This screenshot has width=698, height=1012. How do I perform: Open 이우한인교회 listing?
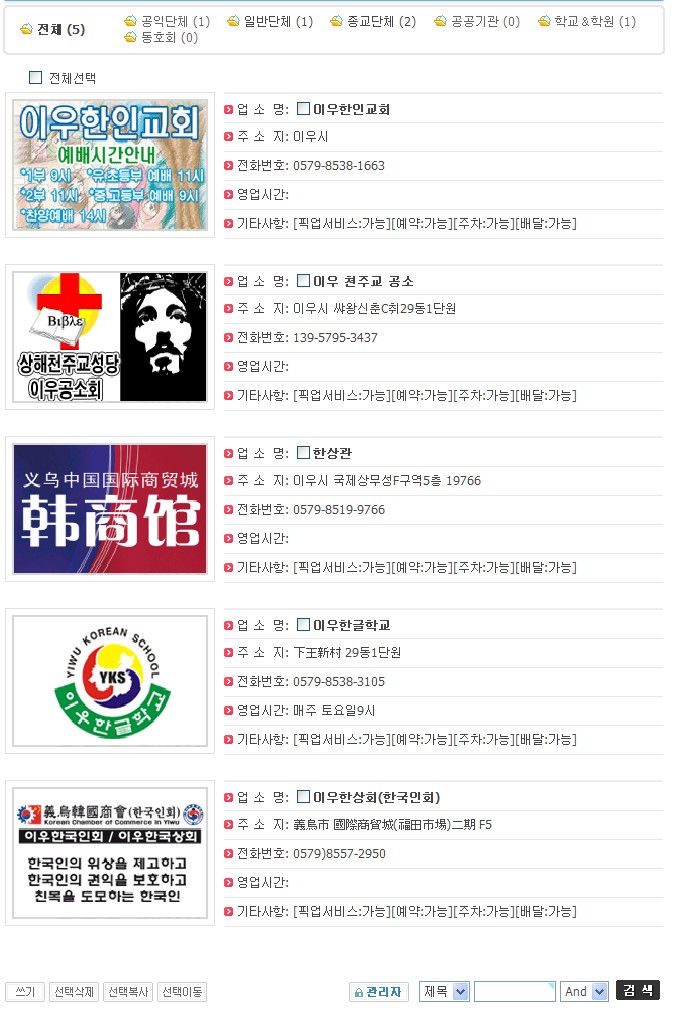[x=351, y=109]
